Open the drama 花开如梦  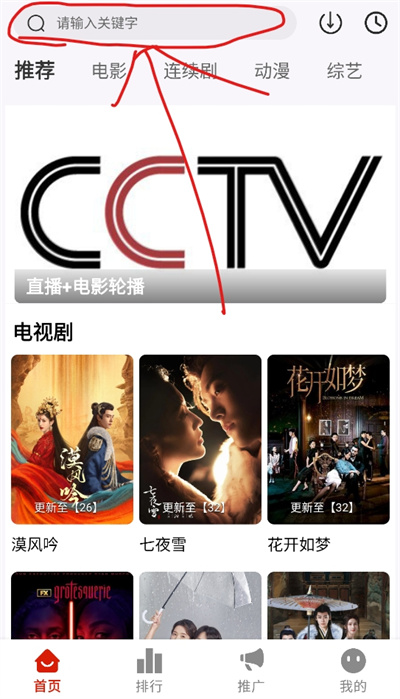pyautogui.click(x=329, y=439)
